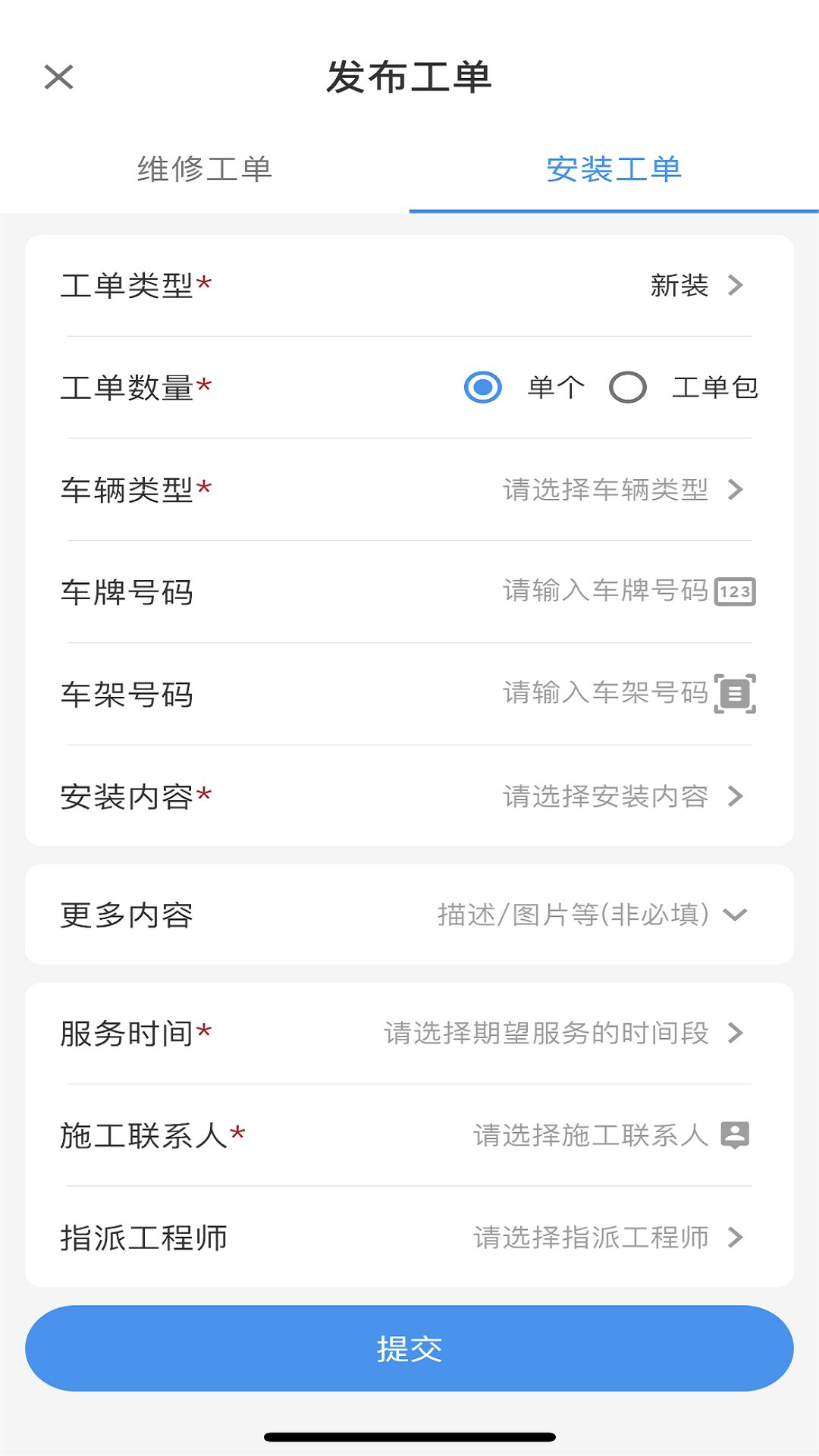Select 单个 for 工单数量
Viewport: 819px width, 1456px height.
point(482,389)
